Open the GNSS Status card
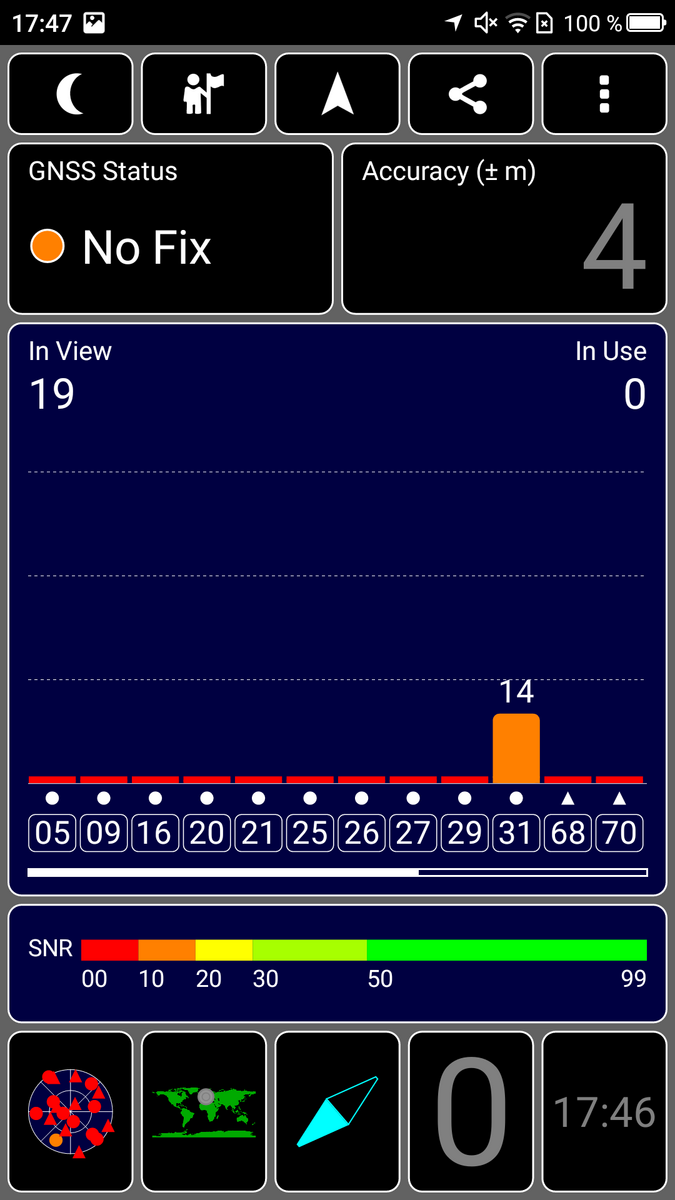 click(x=170, y=229)
